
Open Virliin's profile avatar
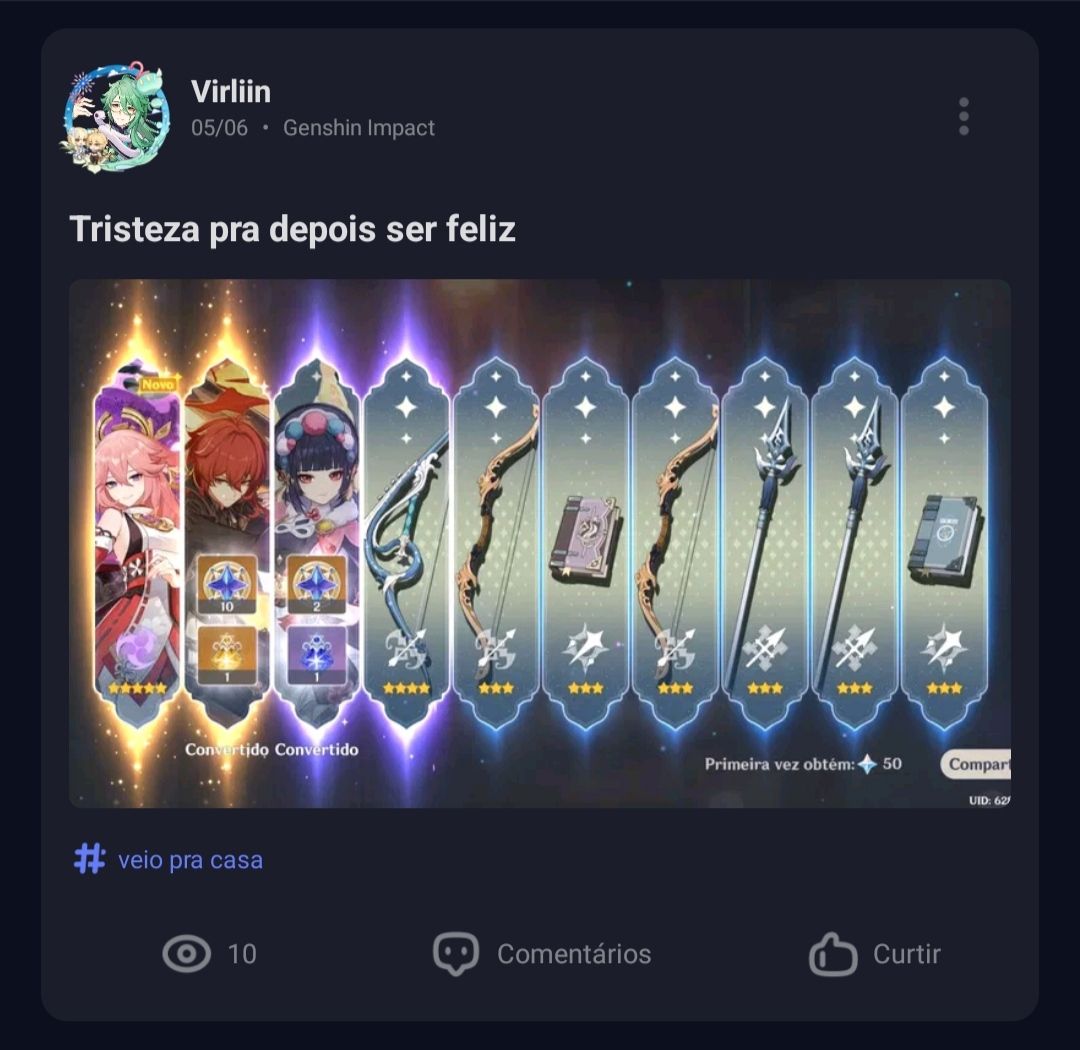click(x=116, y=117)
